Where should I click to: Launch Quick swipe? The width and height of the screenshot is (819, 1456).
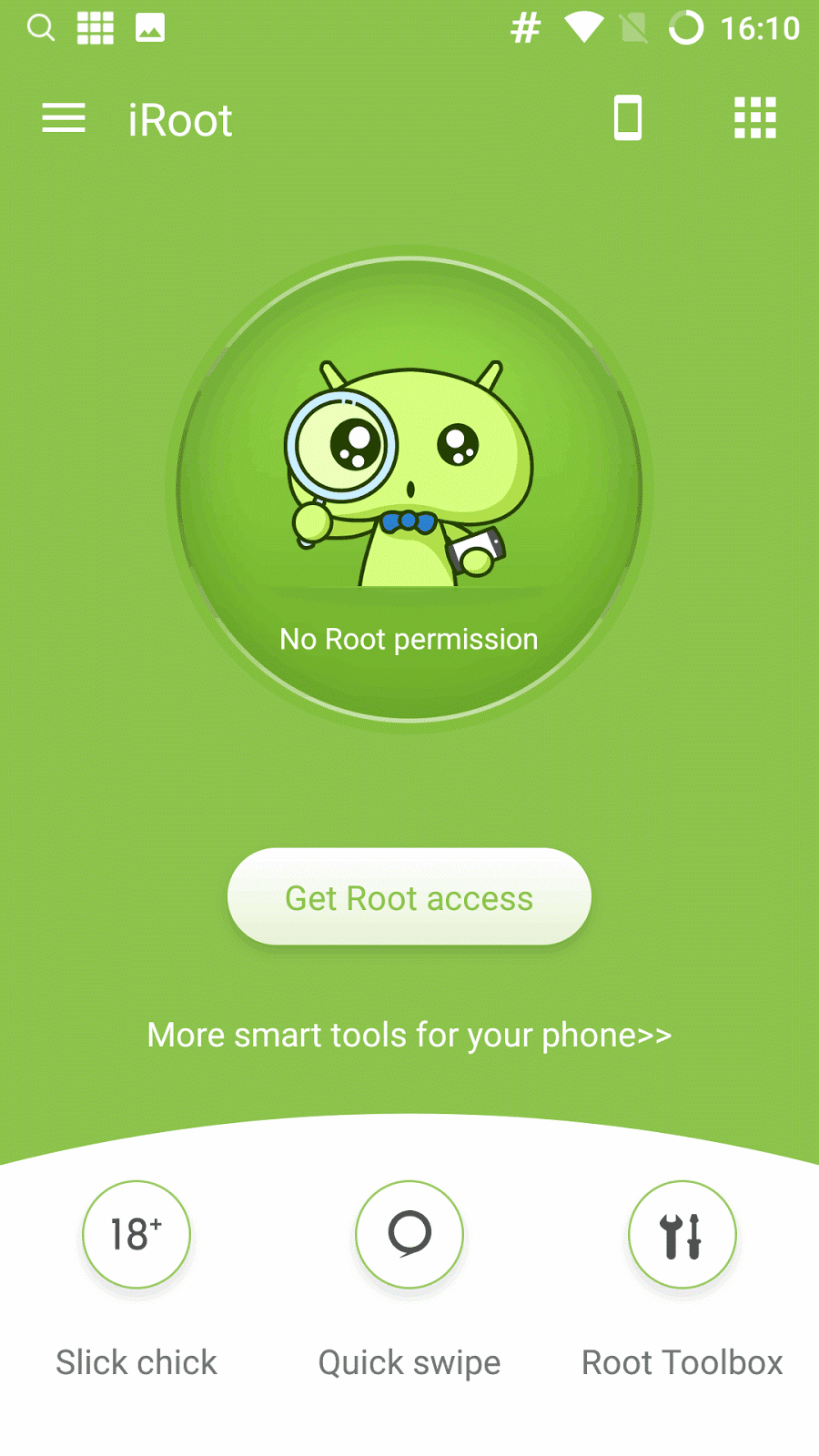click(x=409, y=1235)
